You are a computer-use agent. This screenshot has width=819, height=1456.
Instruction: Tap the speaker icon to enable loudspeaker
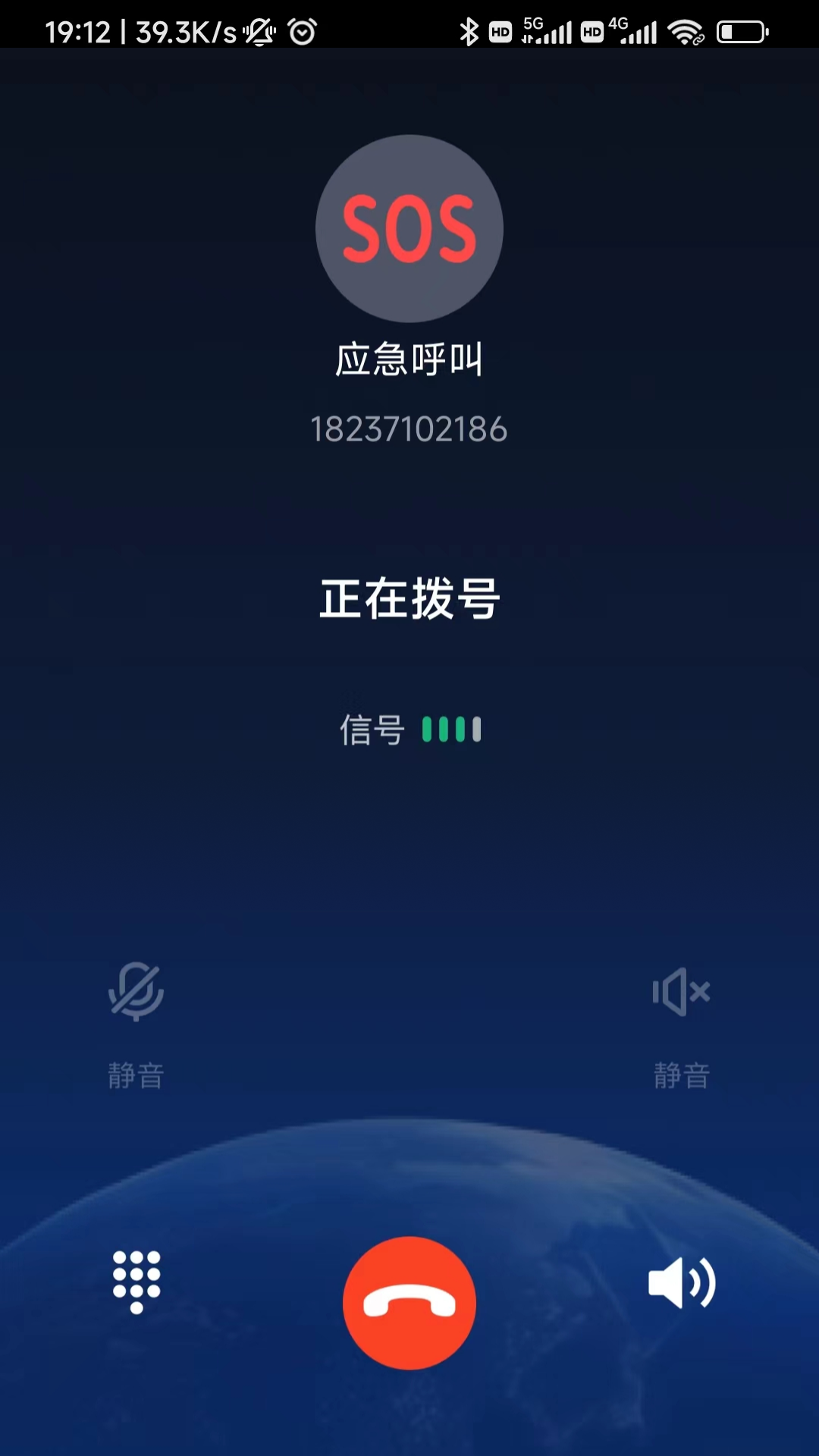click(x=681, y=1282)
